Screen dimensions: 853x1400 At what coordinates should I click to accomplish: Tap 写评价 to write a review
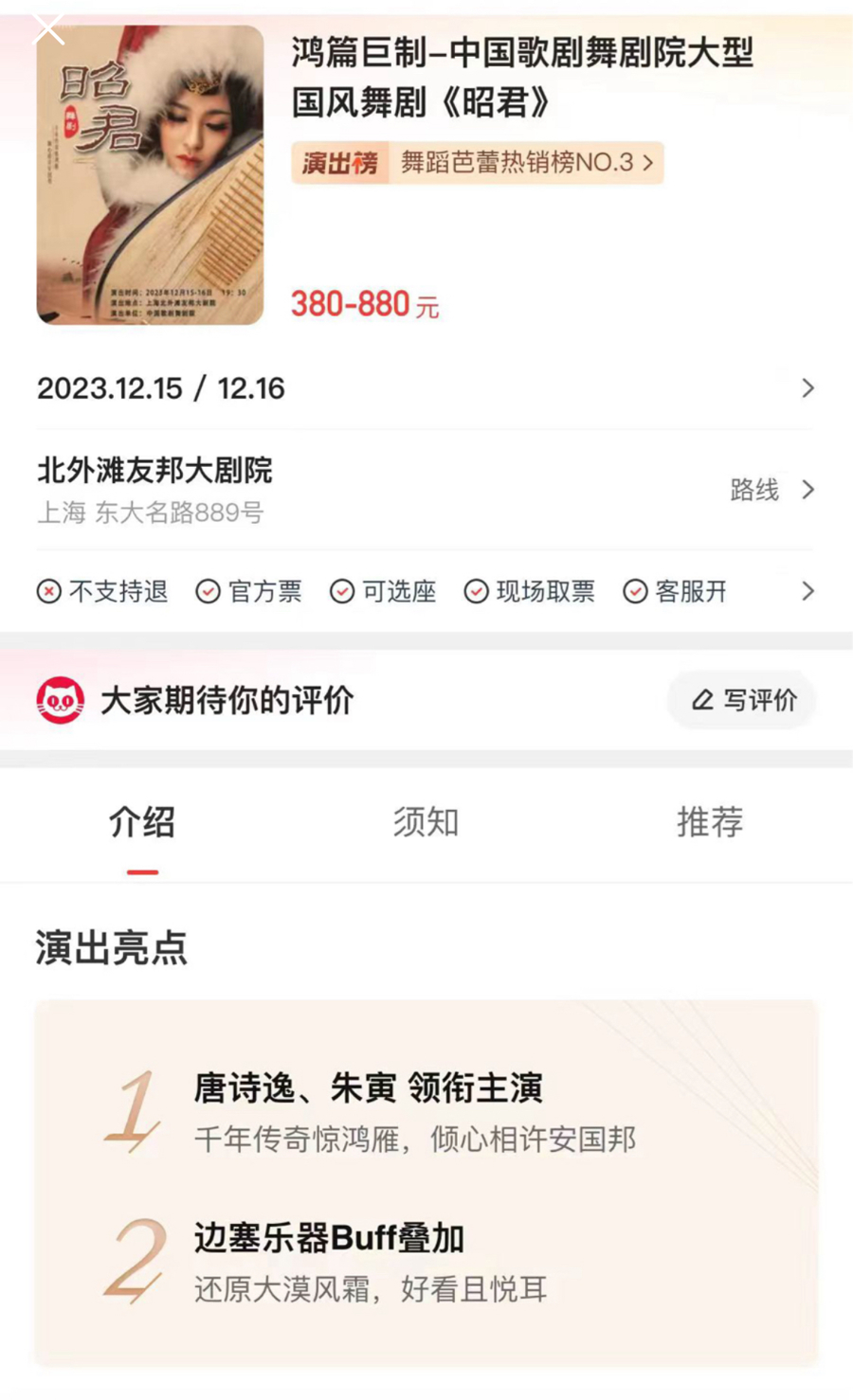742,700
